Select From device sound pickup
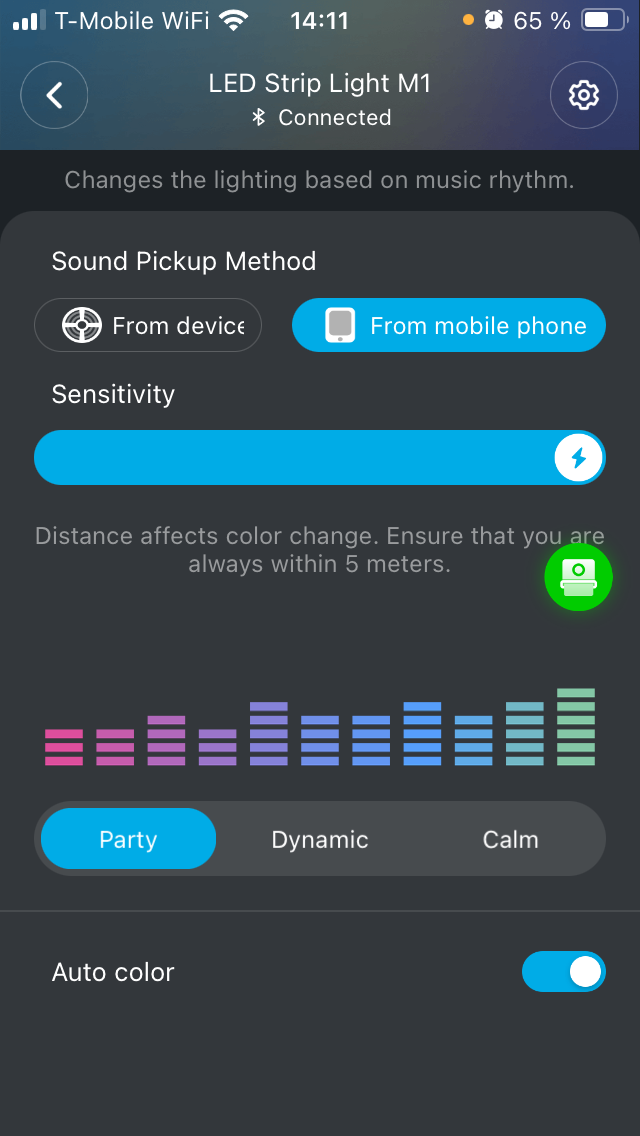640x1136 pixels. pos(148,325)
